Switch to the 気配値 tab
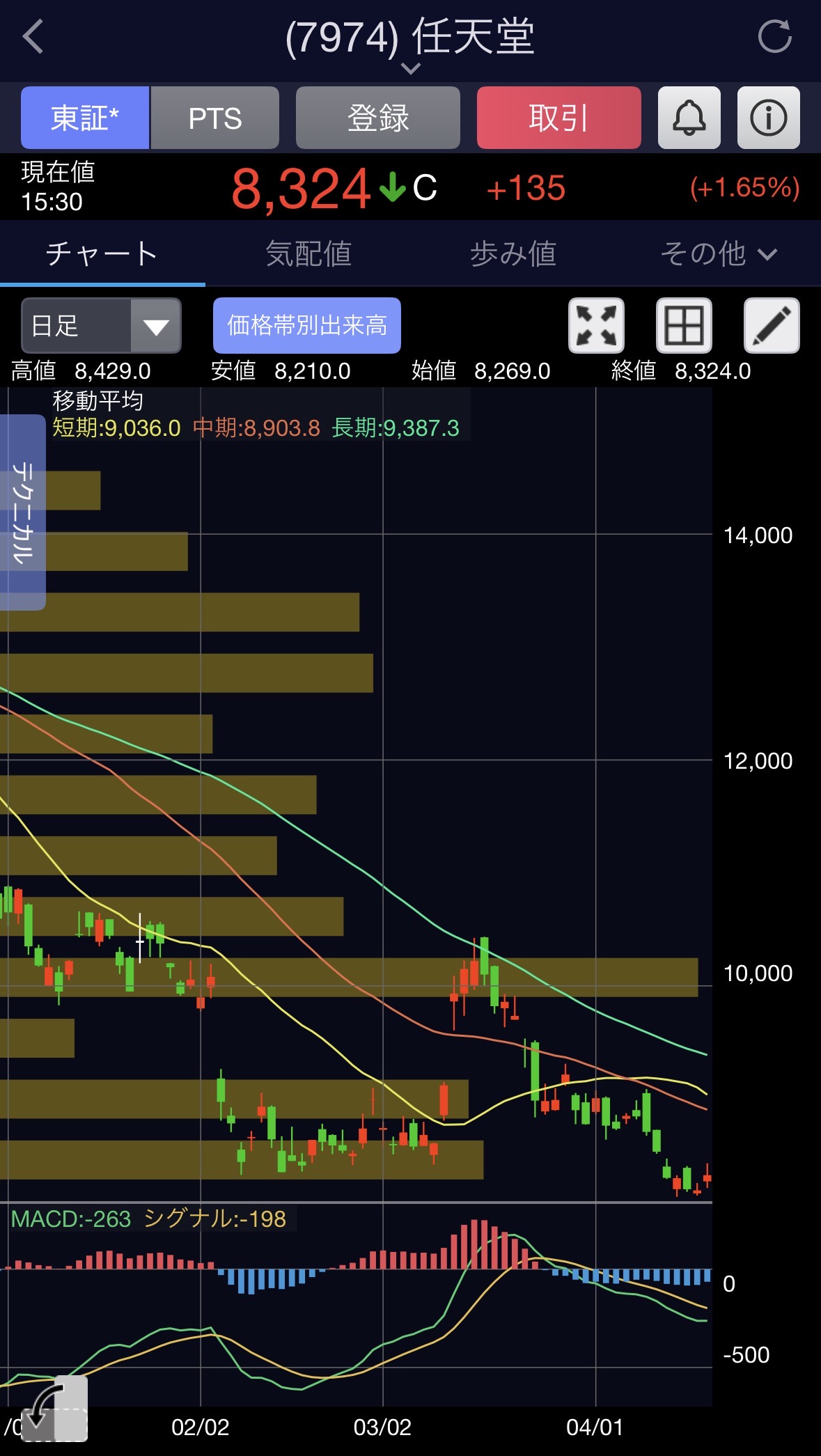This screenshot has height=1456, width=821. (x=308, y=253)
